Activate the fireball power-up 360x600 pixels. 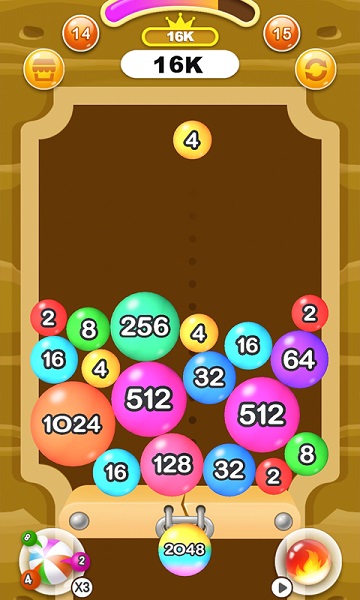[308, 561]
